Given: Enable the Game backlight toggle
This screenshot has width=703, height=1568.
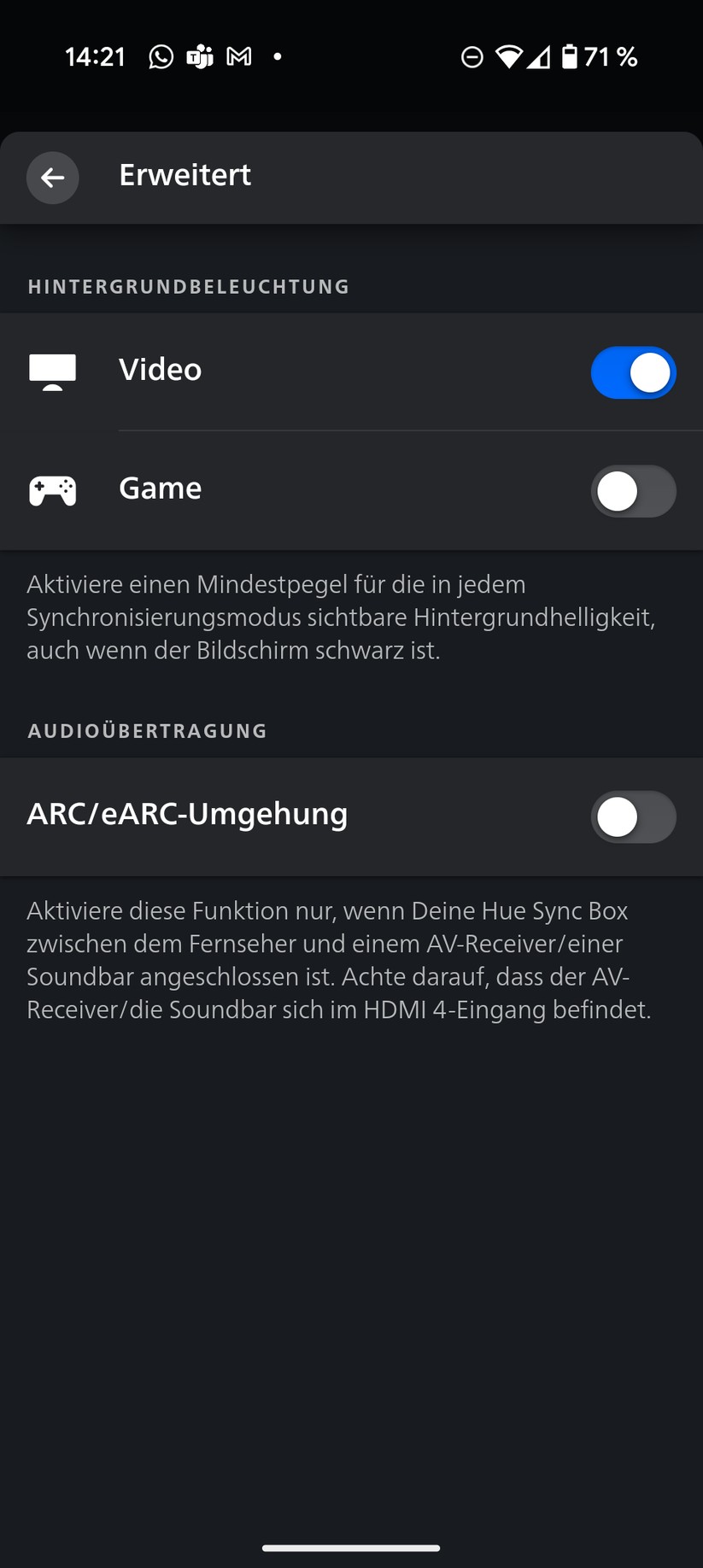Looking at the screenshot, I should (x=633, y=491).
